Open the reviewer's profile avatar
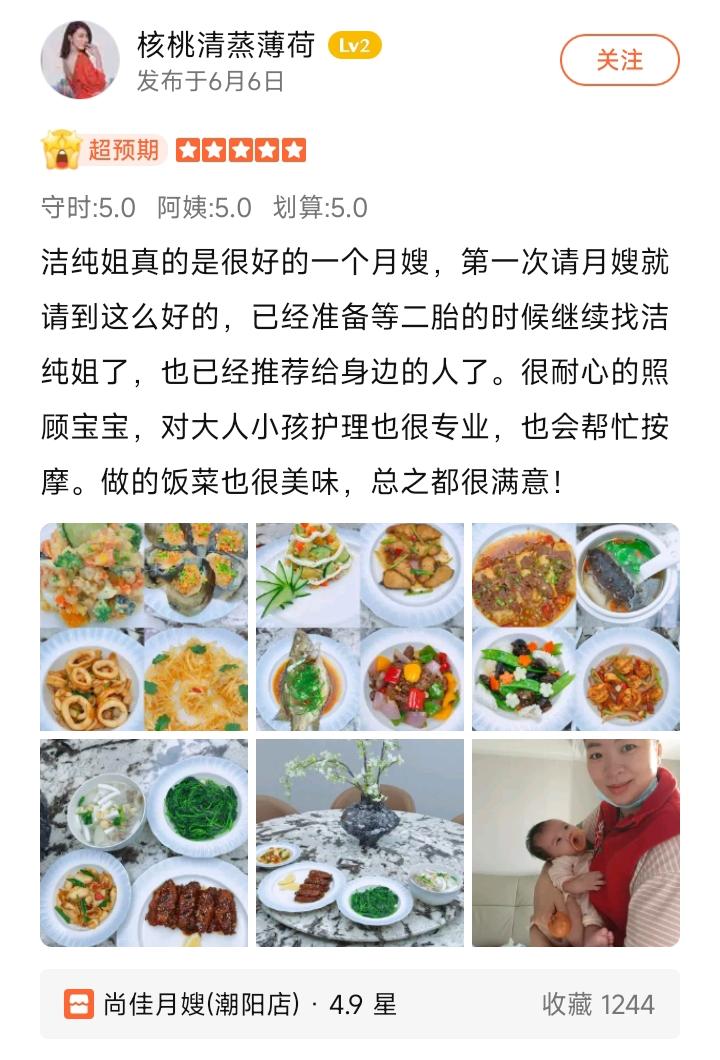This screenshot has height=1060, width=720. 79,59
